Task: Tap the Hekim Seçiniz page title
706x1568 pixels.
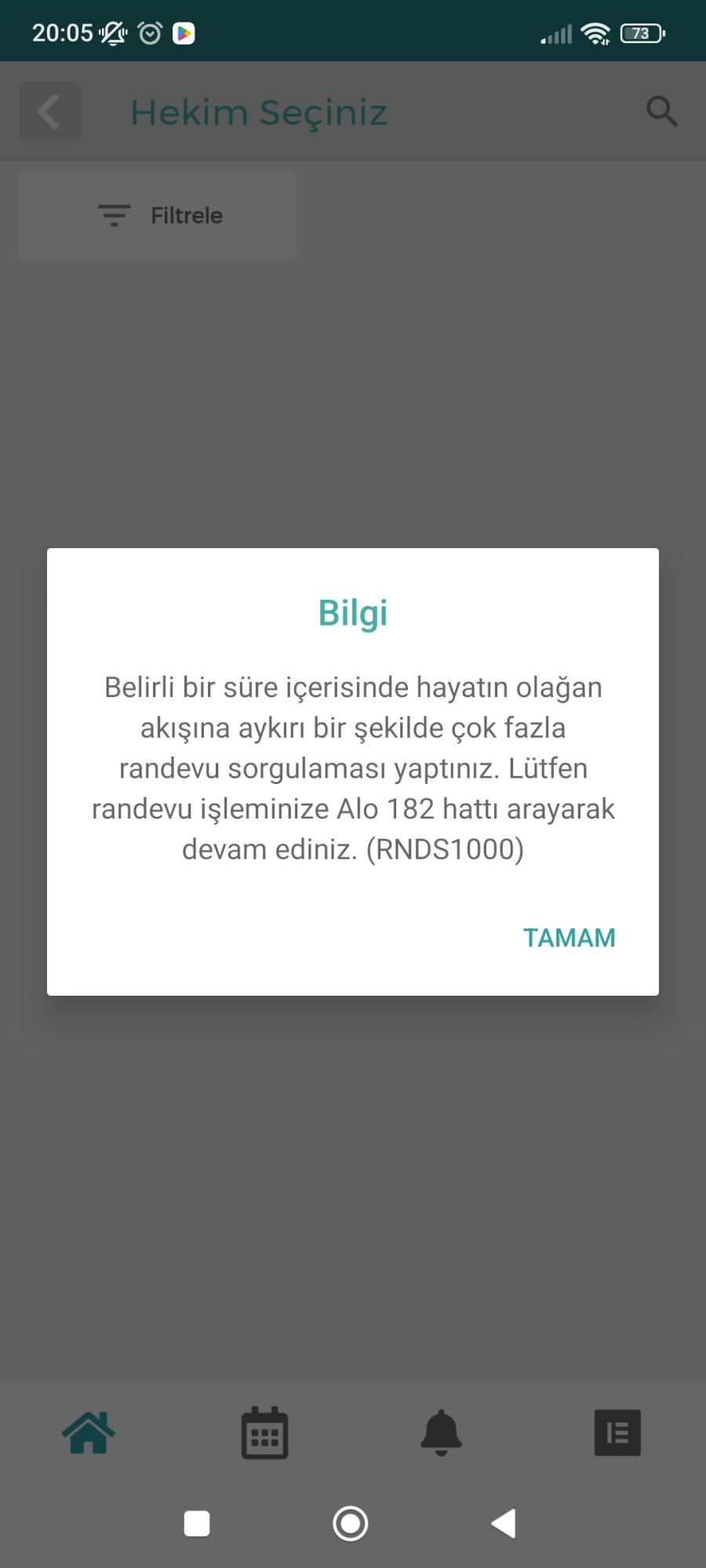Action: pos(259,111)
